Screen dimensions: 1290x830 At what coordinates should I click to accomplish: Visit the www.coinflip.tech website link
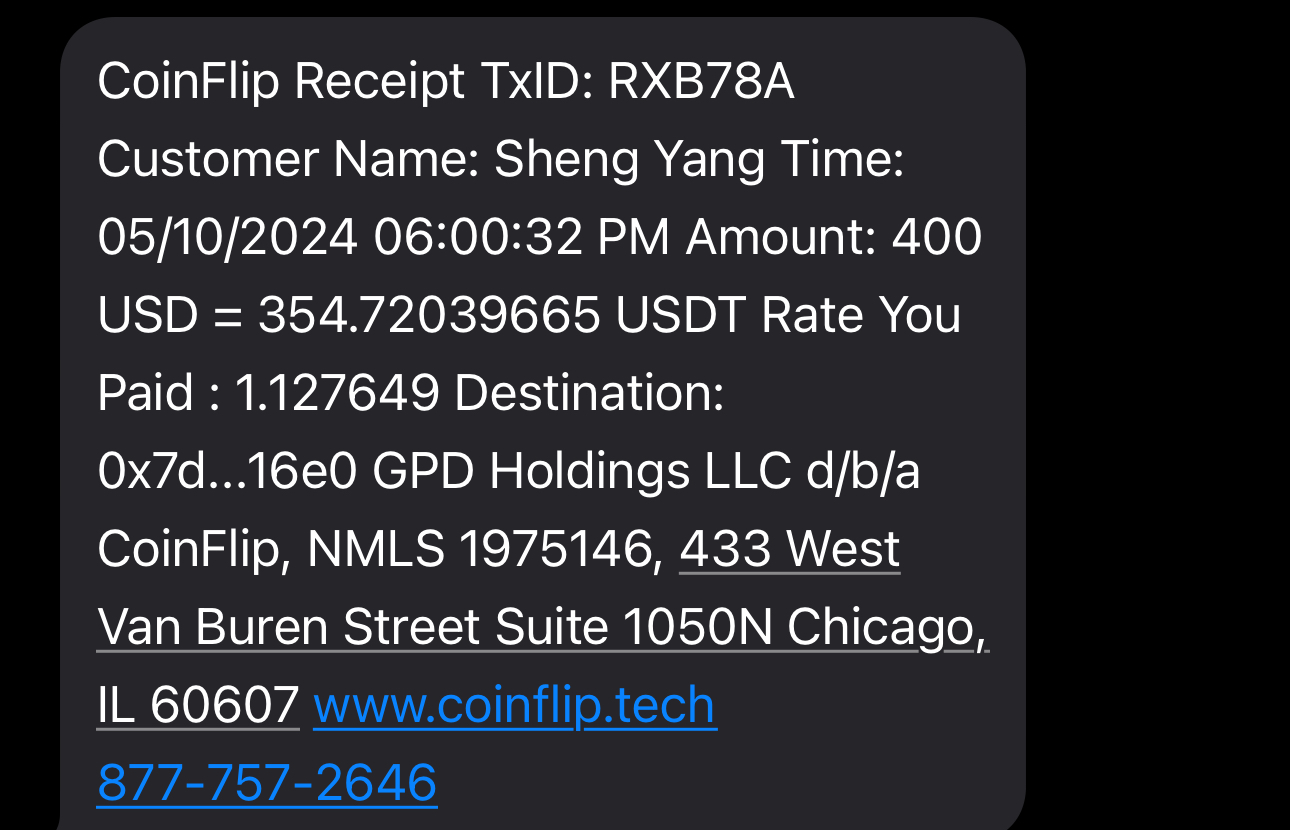515,706
